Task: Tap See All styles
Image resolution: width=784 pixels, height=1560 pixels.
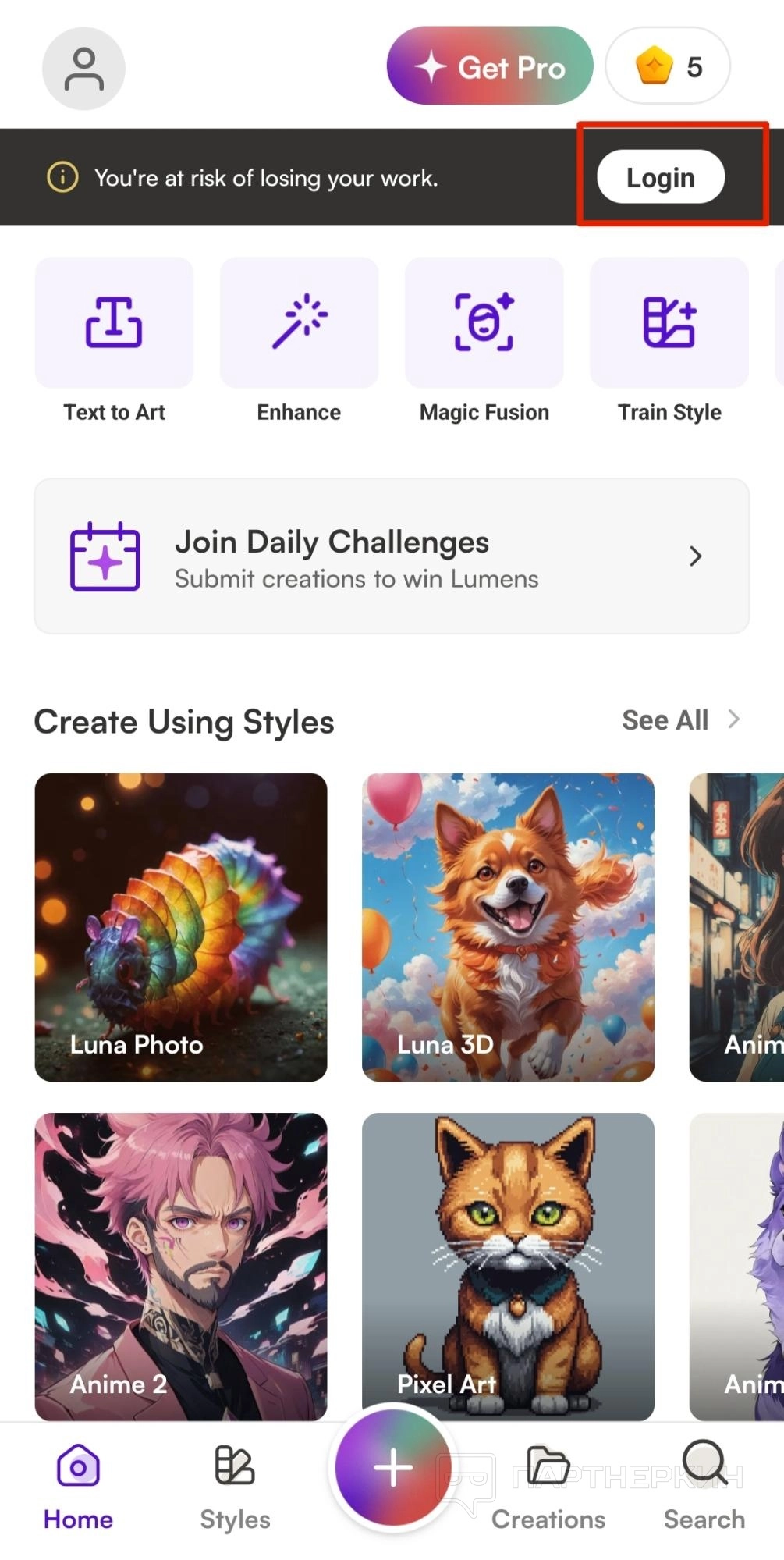Action: tap(679, 720)
